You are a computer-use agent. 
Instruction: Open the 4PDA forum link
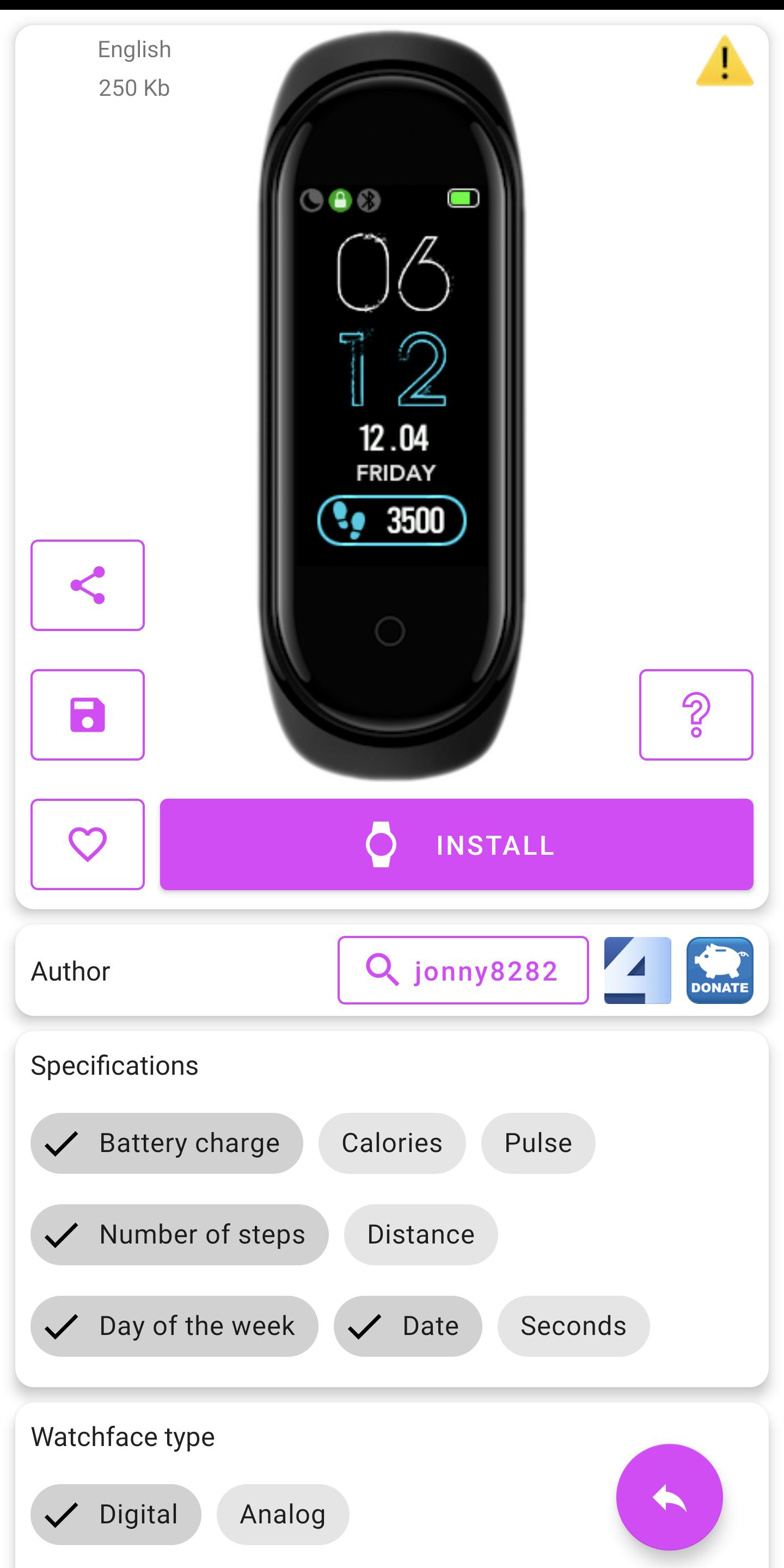pyautogui.click(x=636, y=969)
